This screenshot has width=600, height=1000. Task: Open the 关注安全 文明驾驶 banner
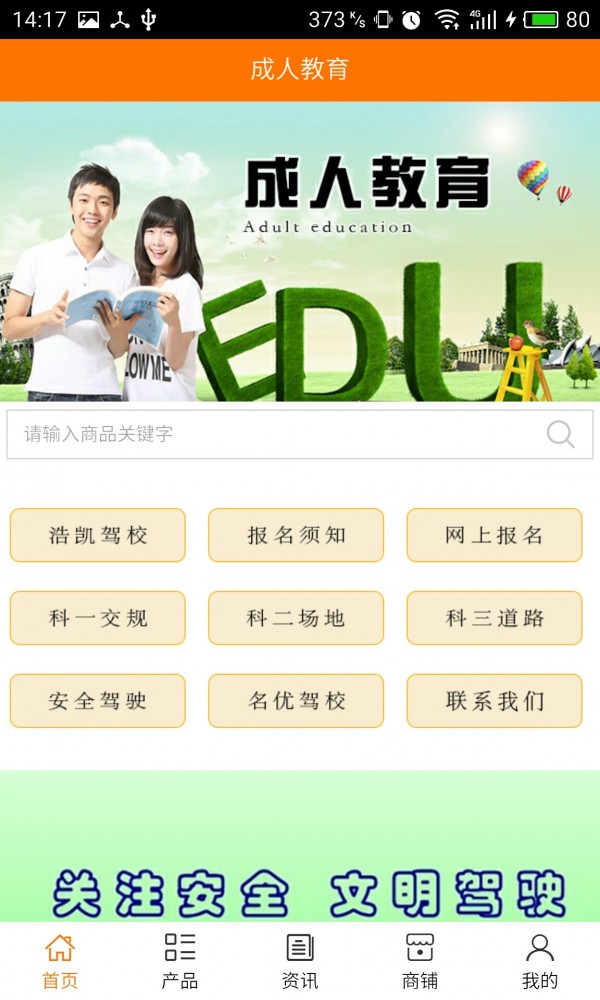pyautogui.click(x=300, y=860)
